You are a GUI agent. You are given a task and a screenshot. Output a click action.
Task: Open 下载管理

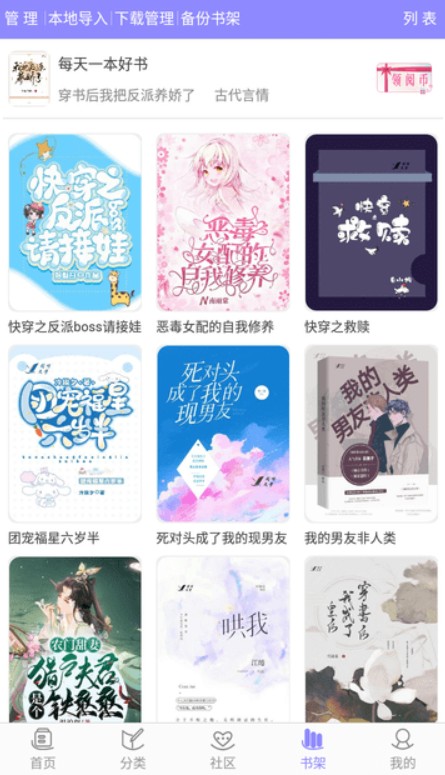click(144, 19)
